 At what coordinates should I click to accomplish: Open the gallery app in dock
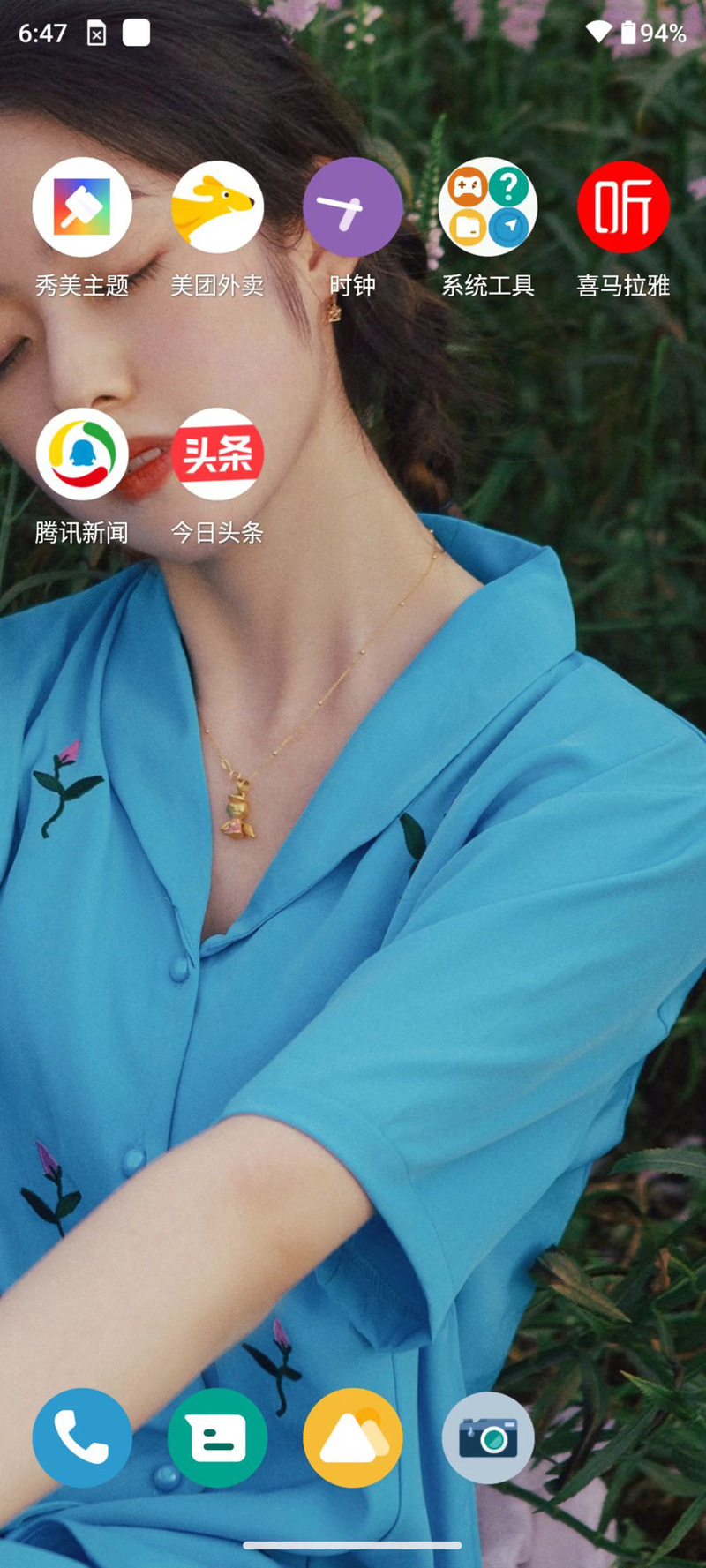(x=352, y=1437)
